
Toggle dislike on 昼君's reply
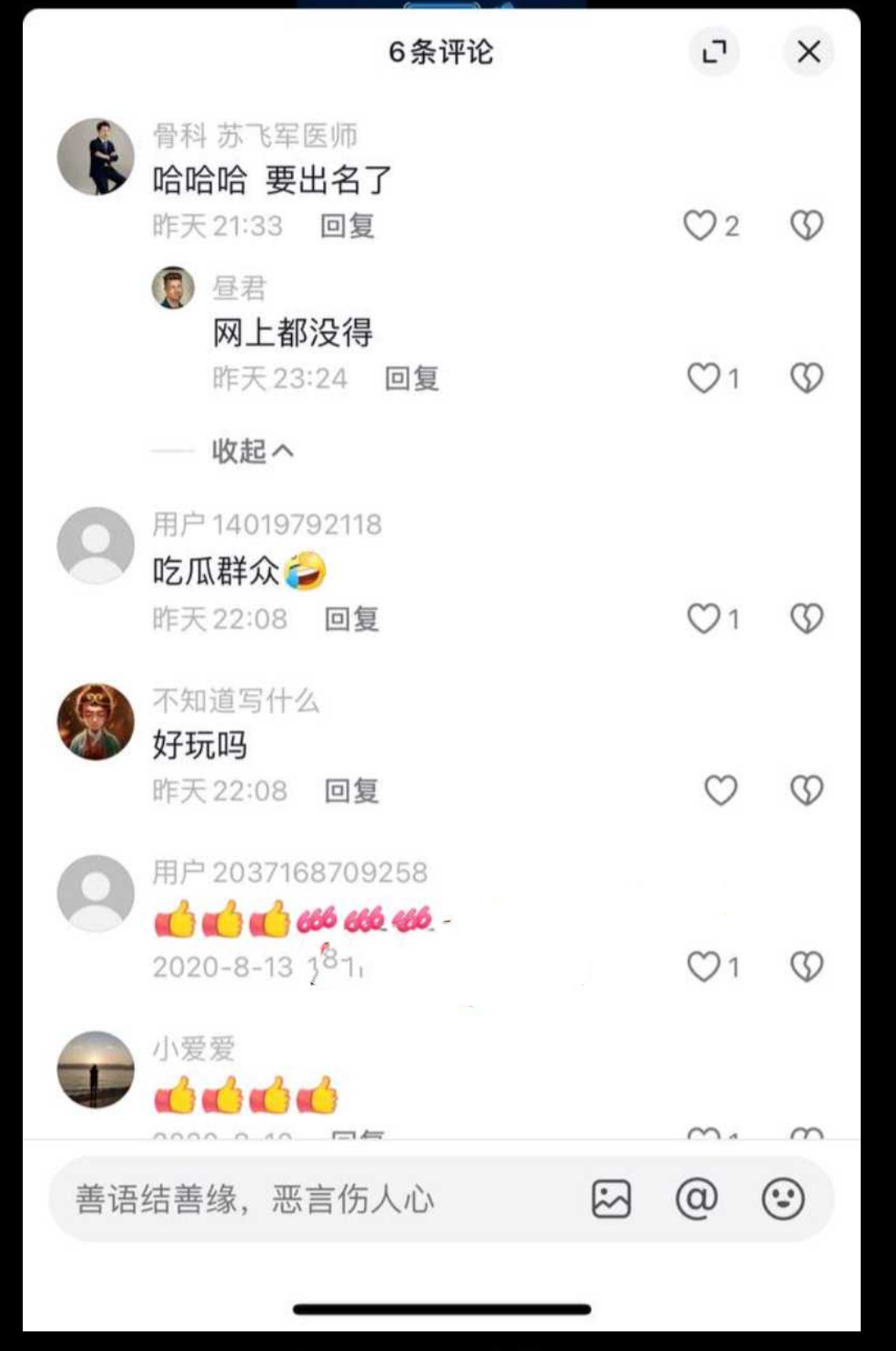click(x=804, y=377)
